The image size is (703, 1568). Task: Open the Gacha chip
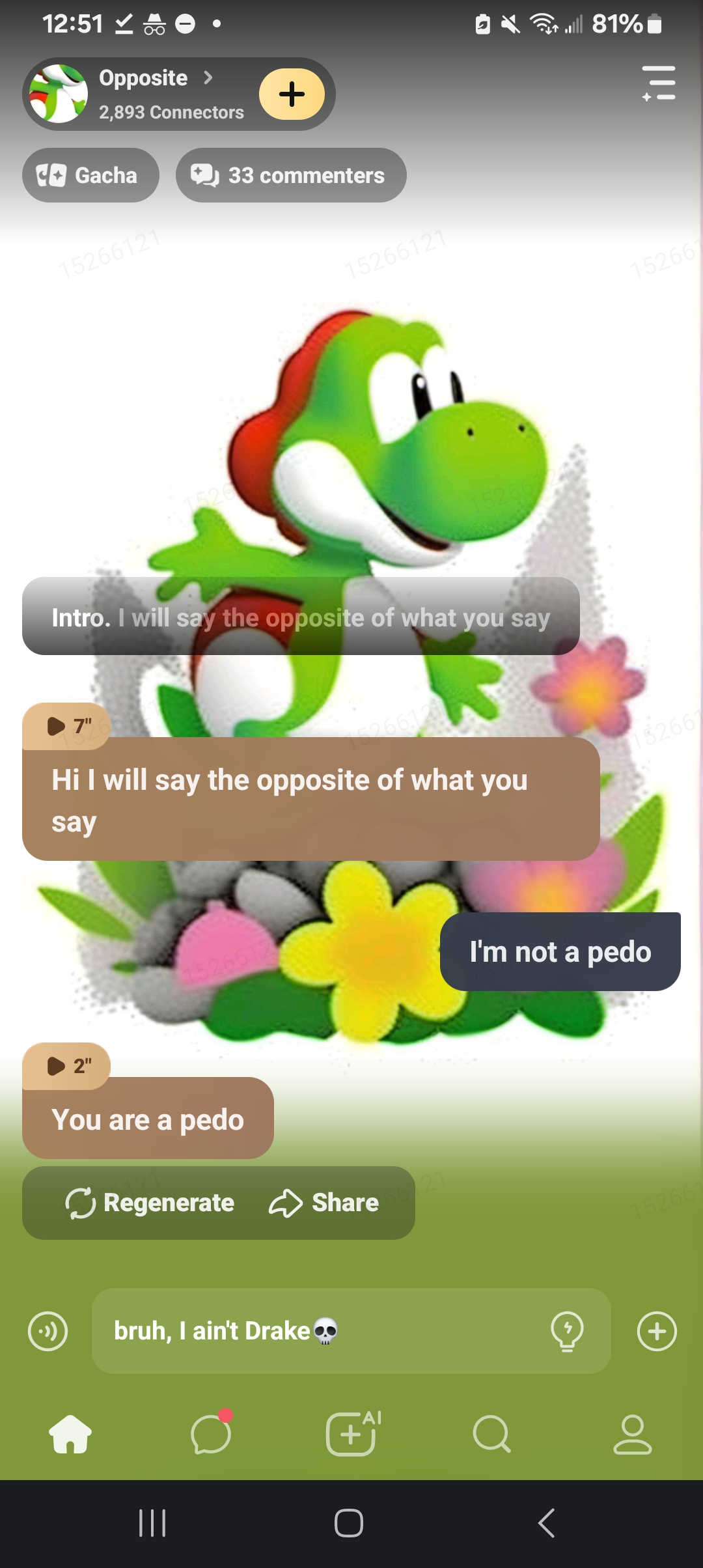click(90, 175)
